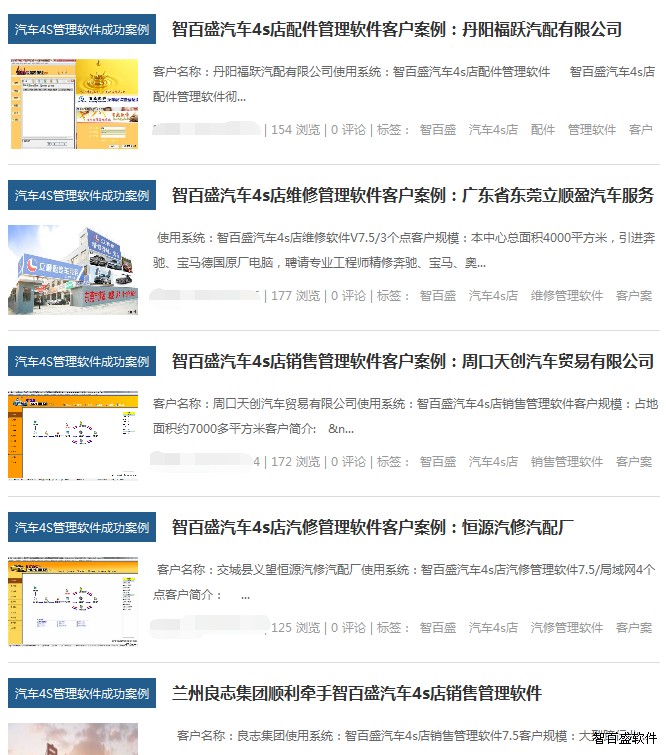Select the 智百盛 tag under the 周口天创 article
Image resolution: width=670 pixels, height=755 pixels.
click(x=437, y=462)
